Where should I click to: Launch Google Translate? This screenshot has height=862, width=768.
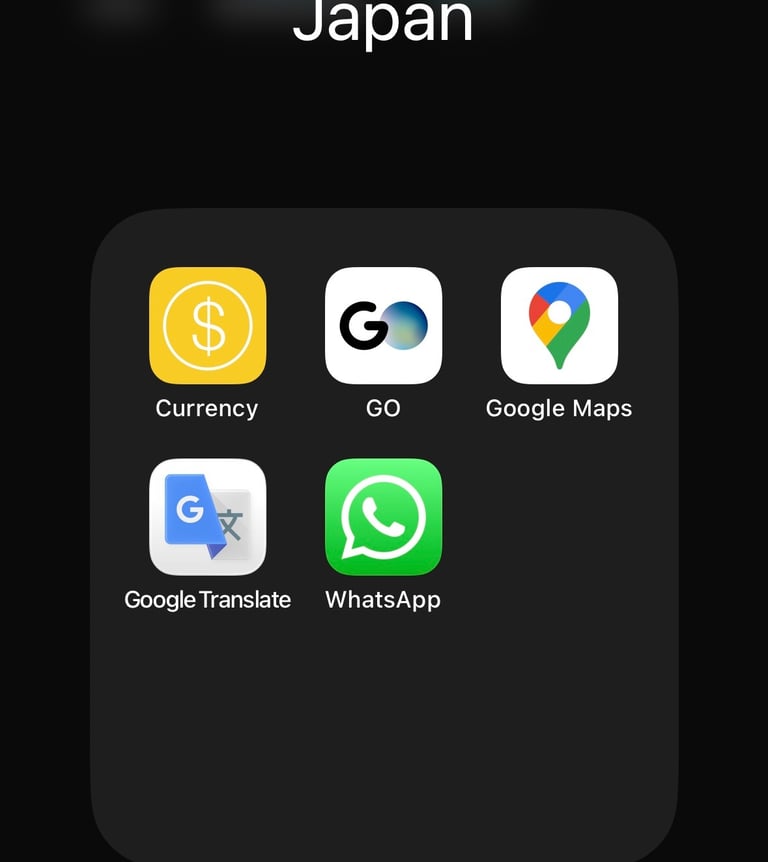(207, 517)
